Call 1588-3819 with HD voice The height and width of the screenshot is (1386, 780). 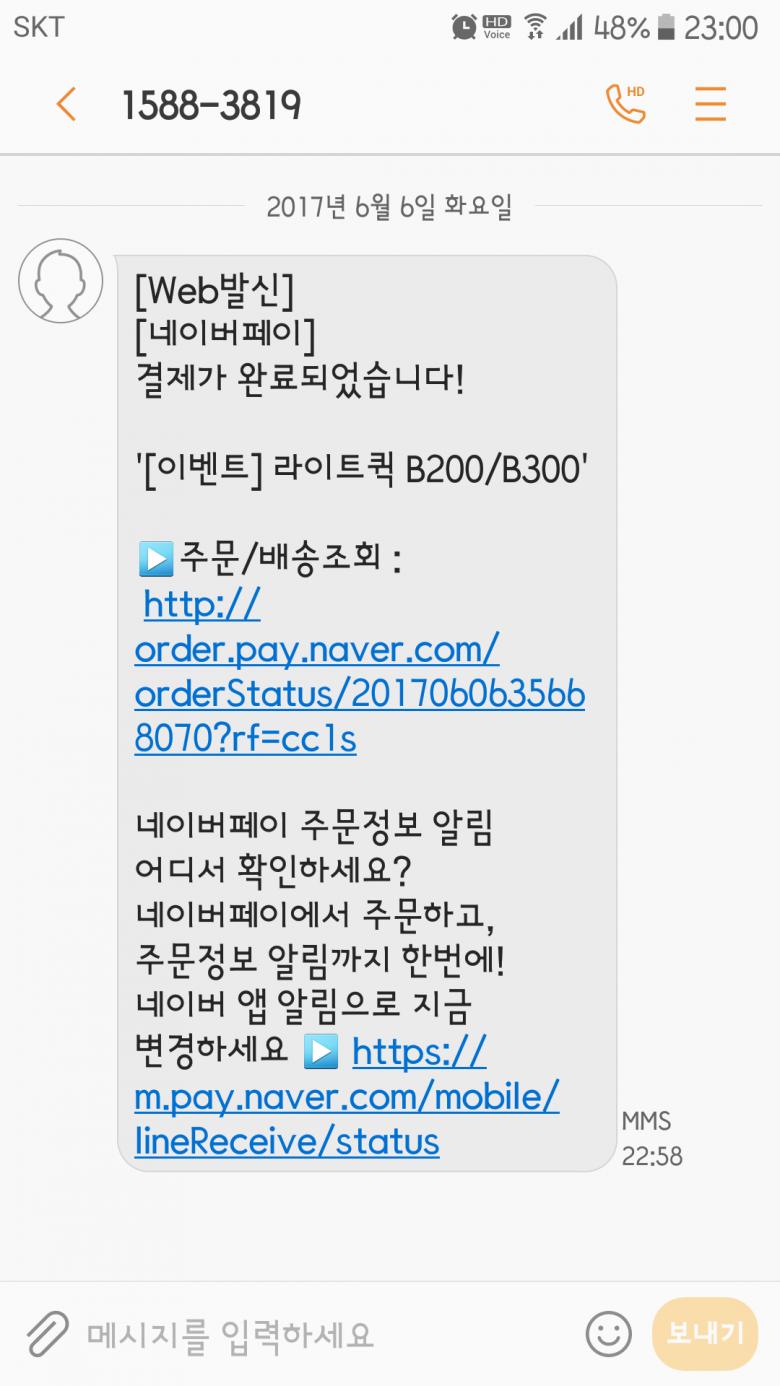[x=626, y=104]
